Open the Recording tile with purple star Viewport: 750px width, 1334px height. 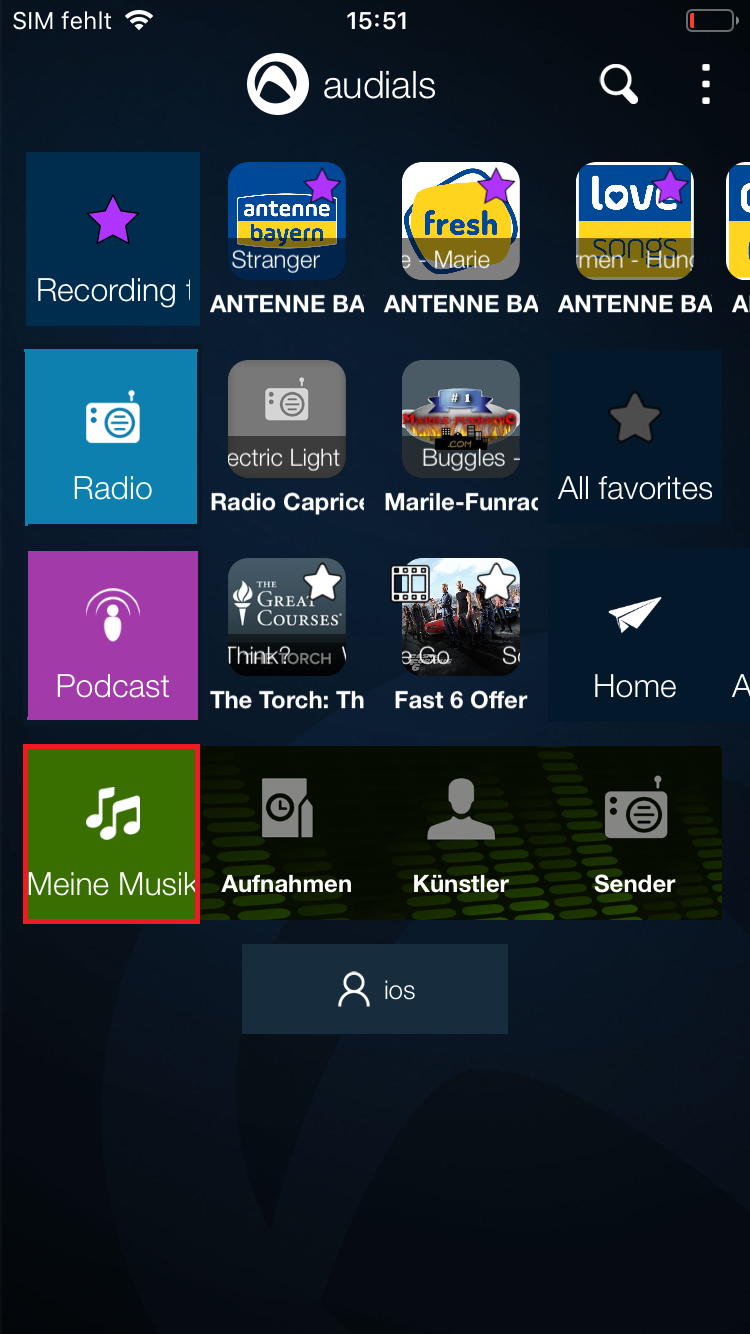[112, 239]
